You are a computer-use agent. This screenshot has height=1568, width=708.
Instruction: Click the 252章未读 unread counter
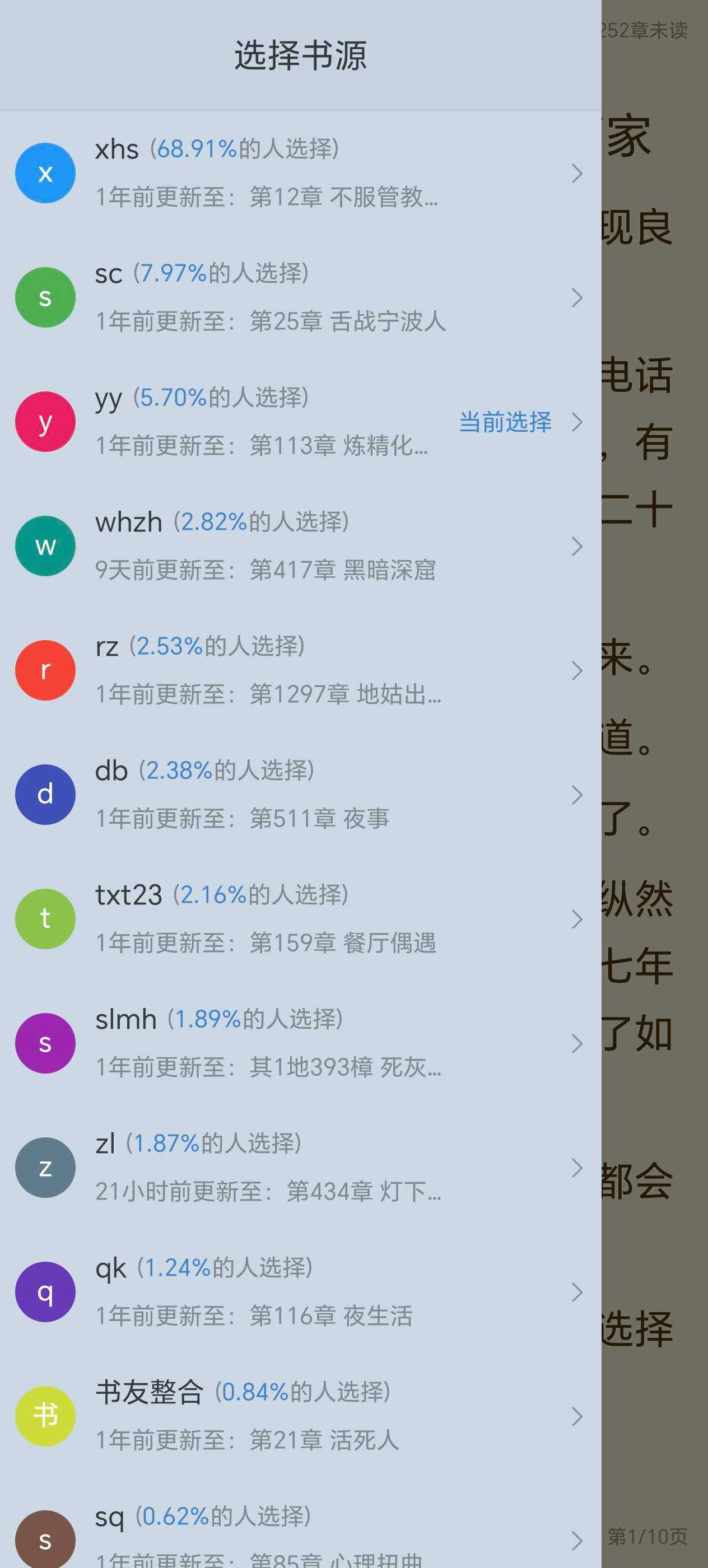[x=645, y=29]
